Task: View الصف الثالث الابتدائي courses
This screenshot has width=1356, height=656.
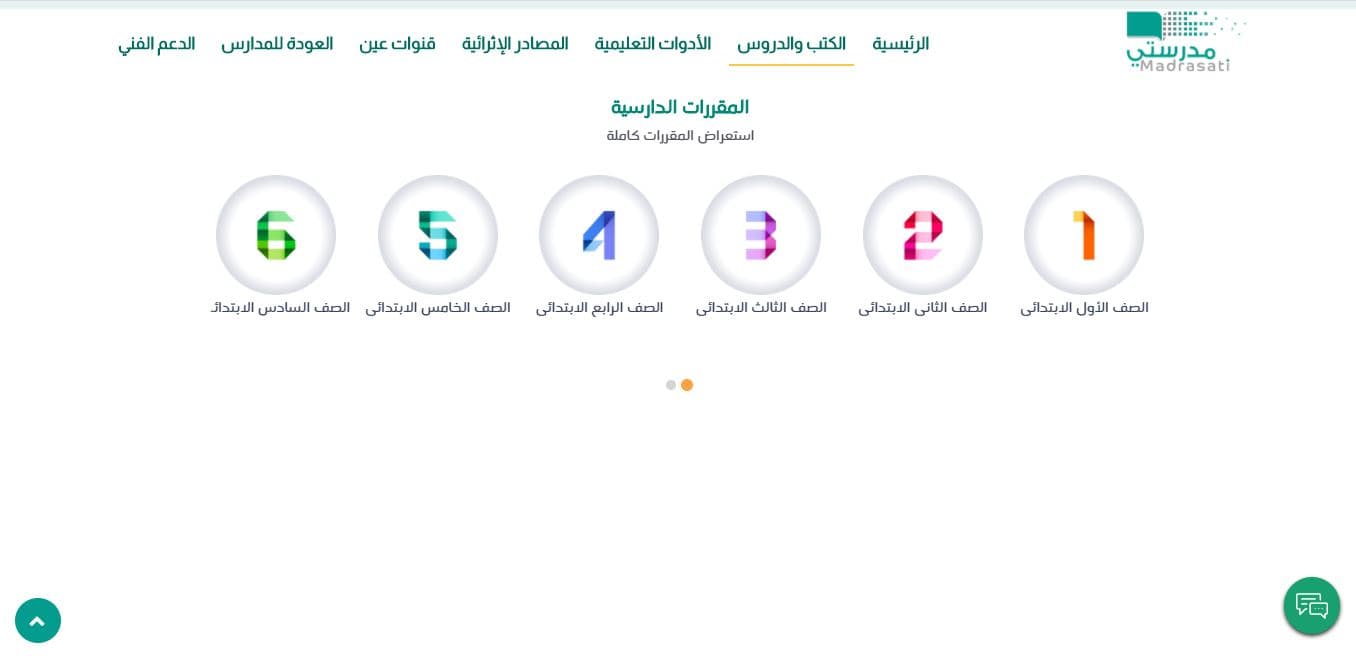Action: click(x=760, y=235)
